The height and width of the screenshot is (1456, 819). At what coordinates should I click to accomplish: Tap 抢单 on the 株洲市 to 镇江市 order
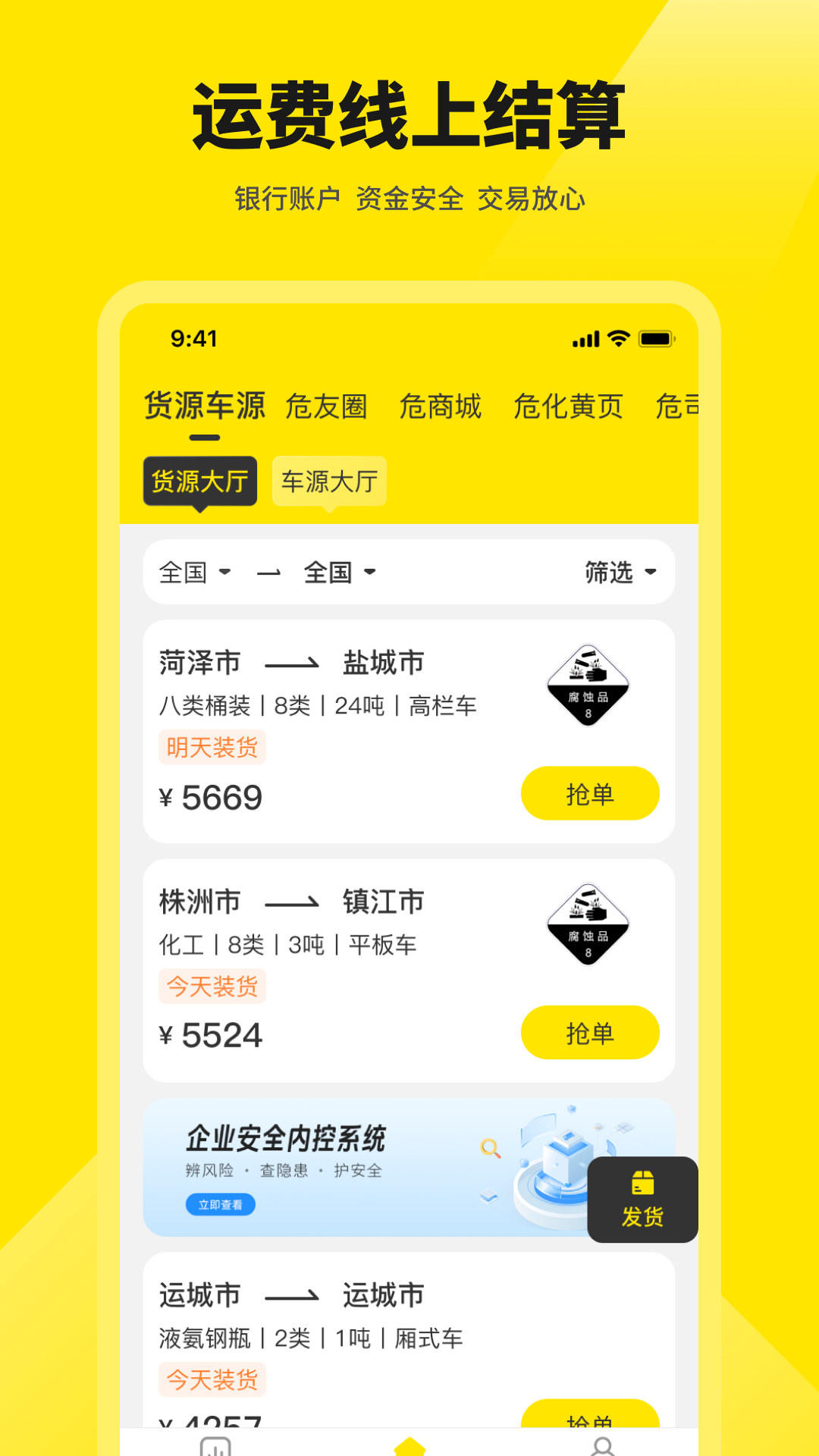[591, 1032]
